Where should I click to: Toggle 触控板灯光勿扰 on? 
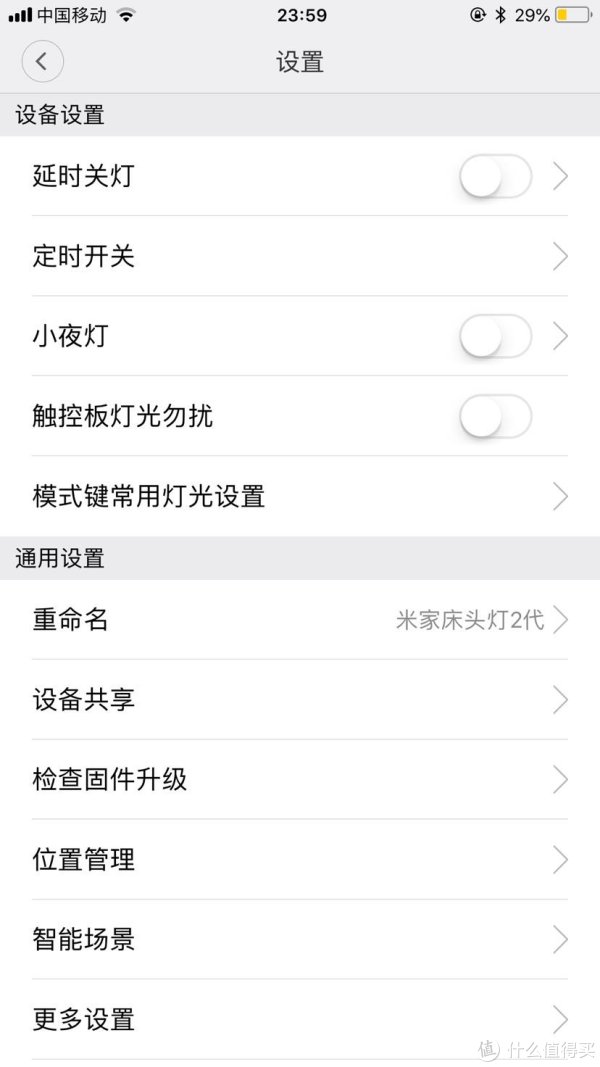click(495, 416)
